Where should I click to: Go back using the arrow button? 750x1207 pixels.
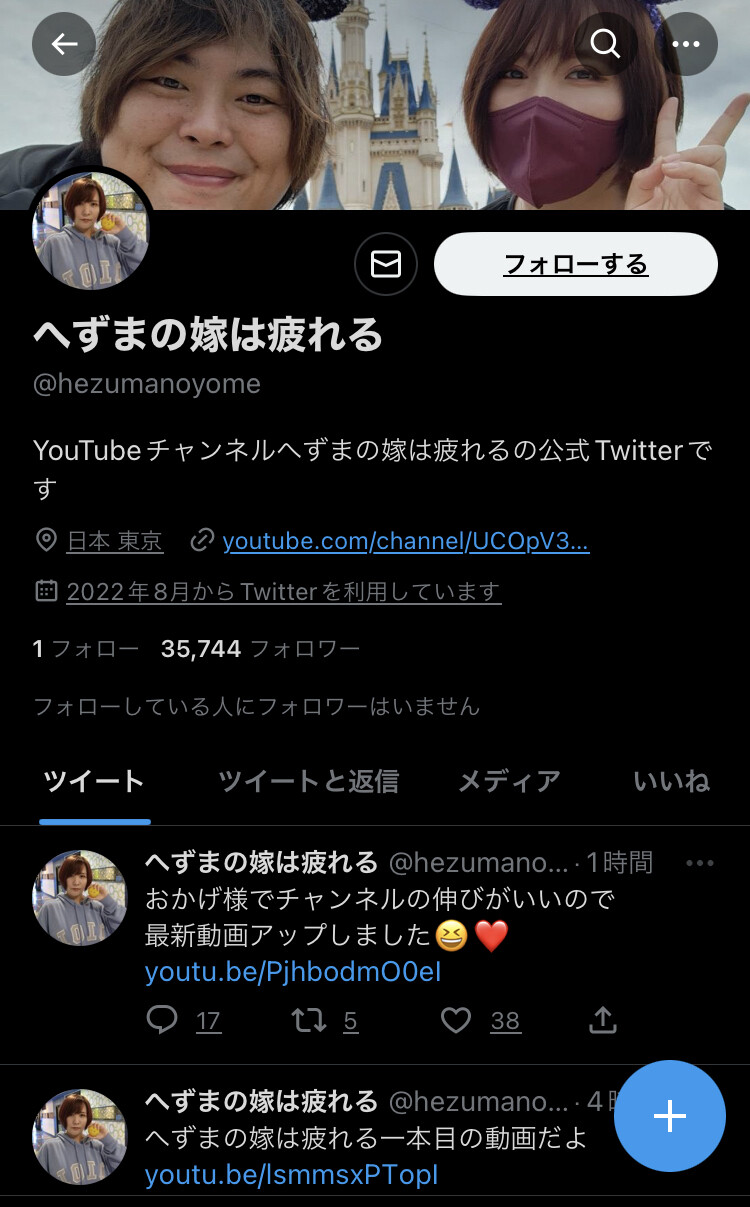click(x=64, y=44)
